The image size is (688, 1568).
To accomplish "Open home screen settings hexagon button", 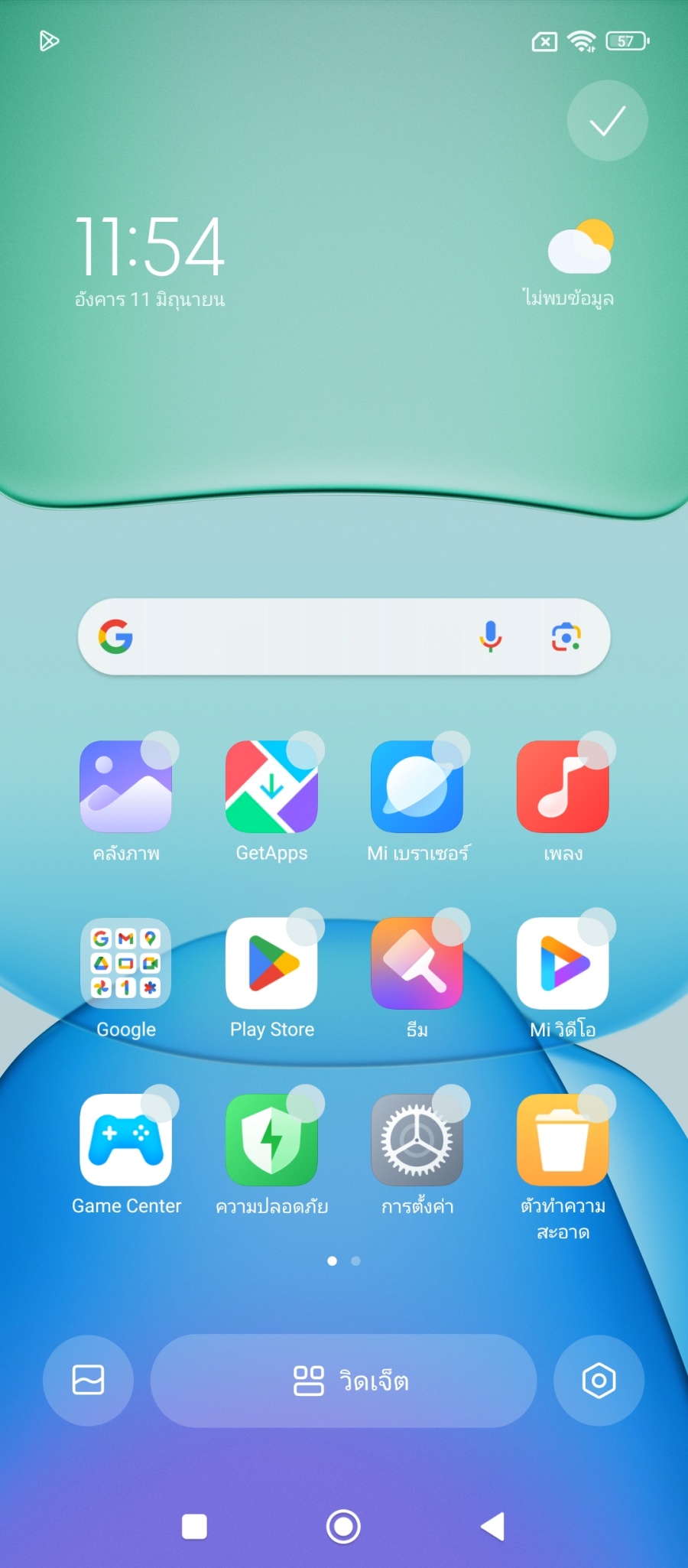I will [599, 1381].
